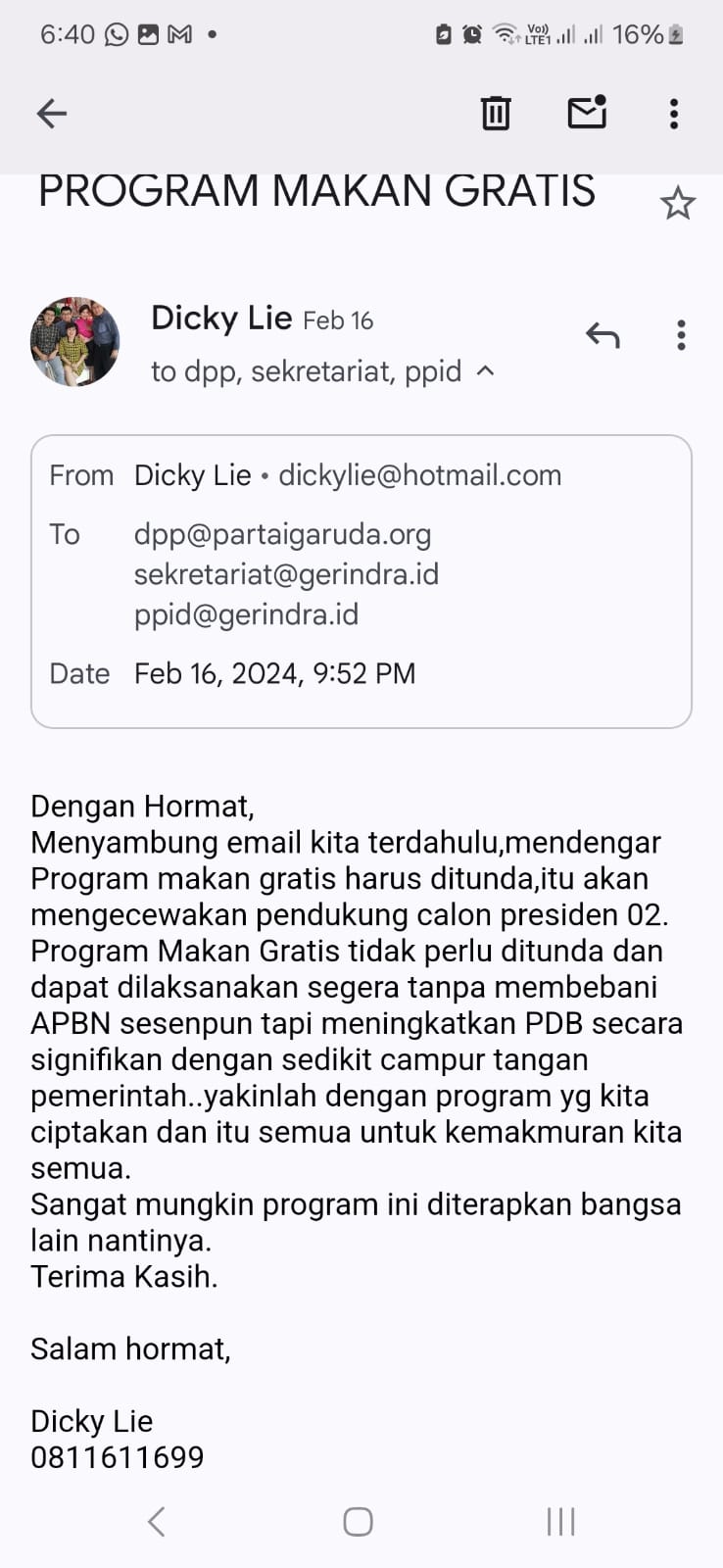Open the top app bar overflow menu
The image size is (723, 1568).
coord(674,114)
